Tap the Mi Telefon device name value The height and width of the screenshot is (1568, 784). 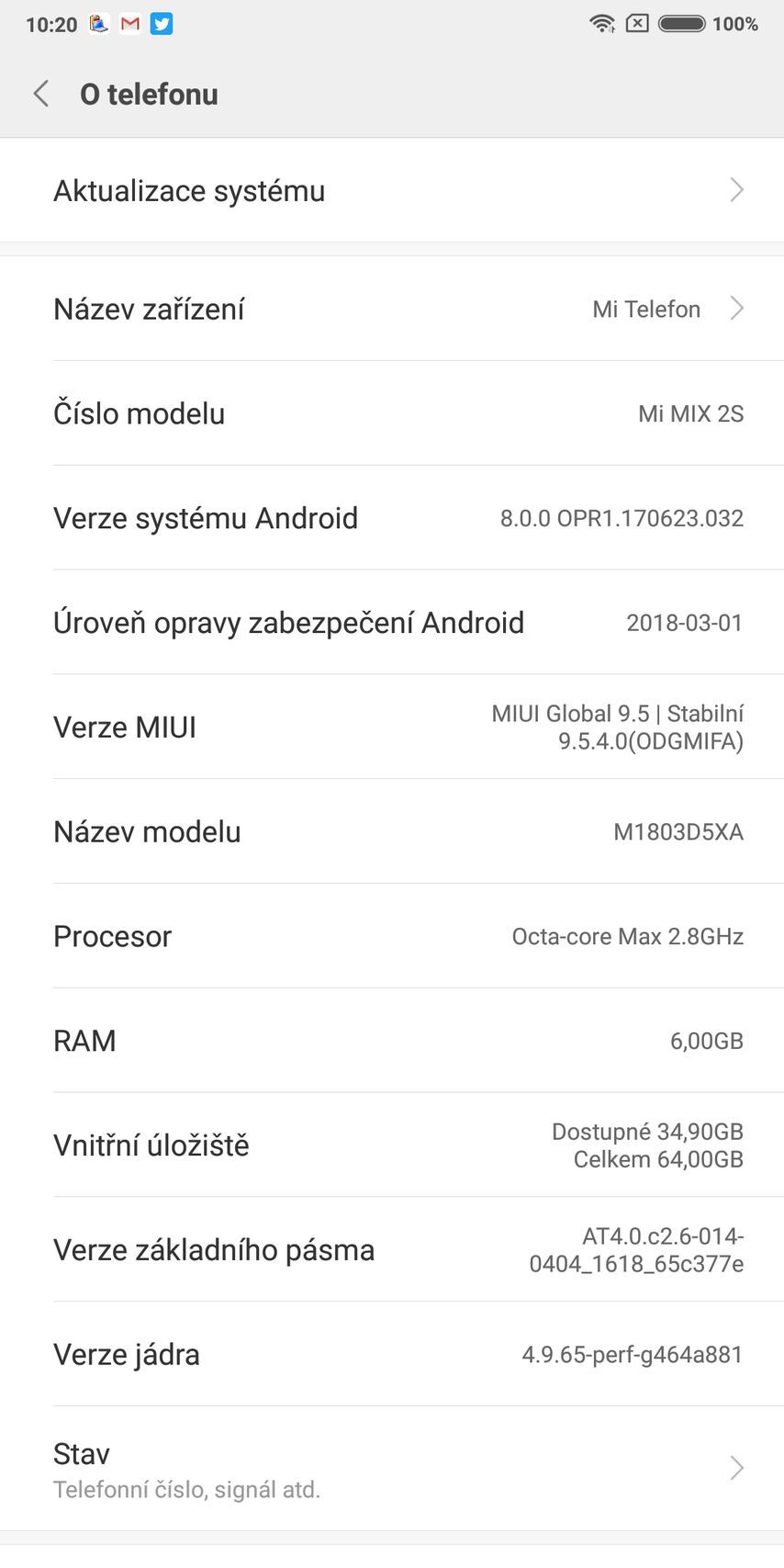tap(645, 309)
